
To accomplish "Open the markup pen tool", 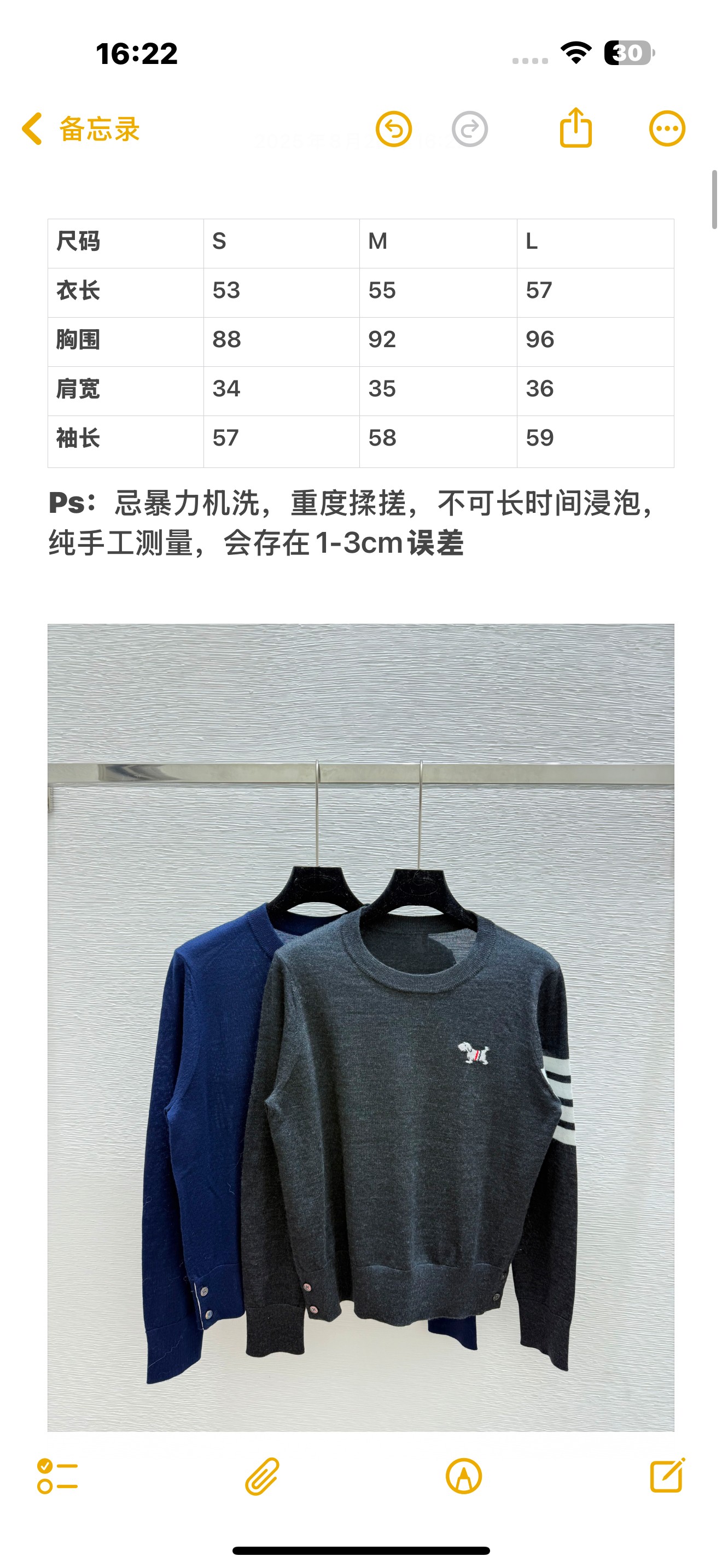I will pos(464,1476).
